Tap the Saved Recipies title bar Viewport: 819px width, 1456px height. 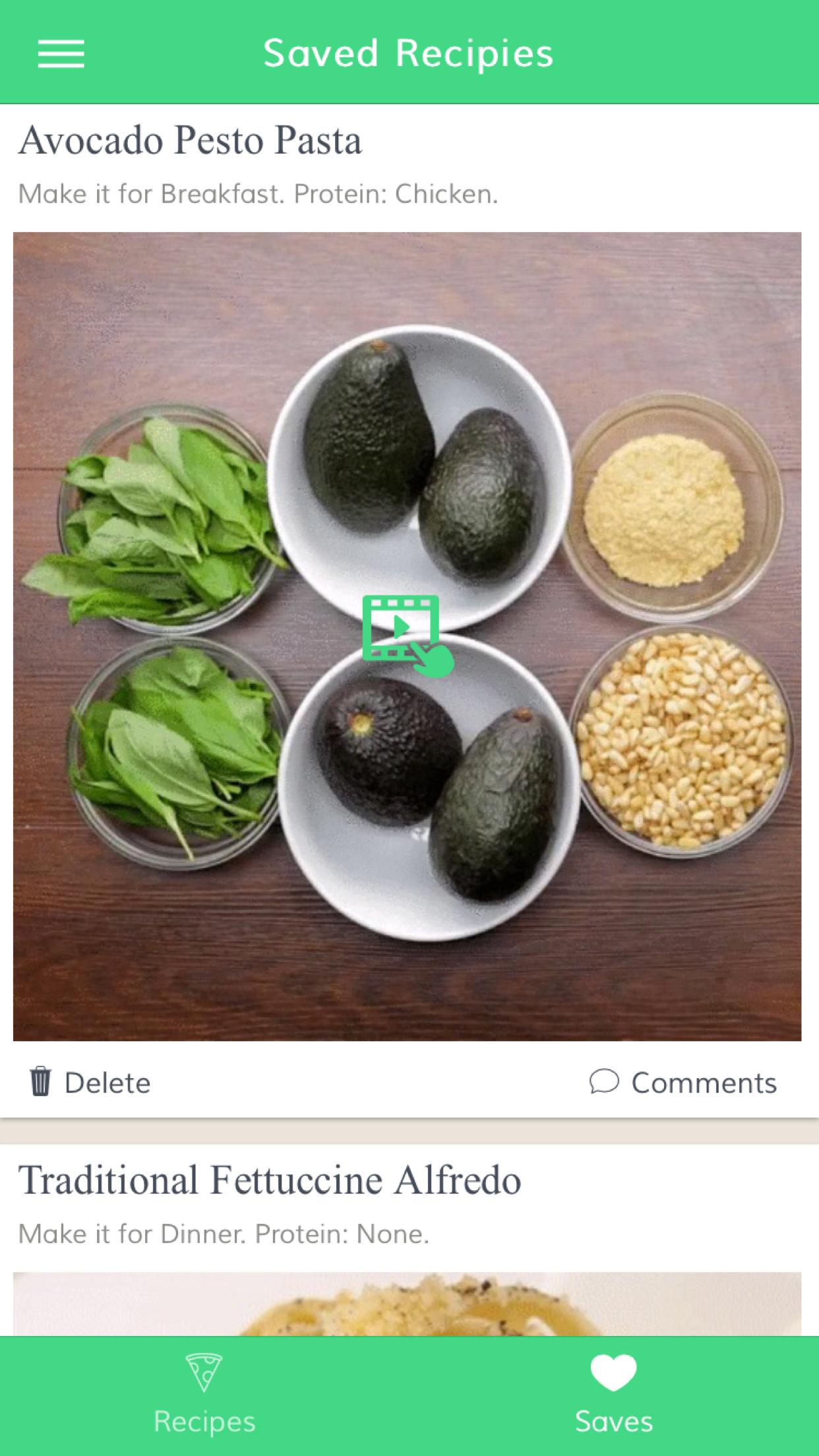point(409,53)
